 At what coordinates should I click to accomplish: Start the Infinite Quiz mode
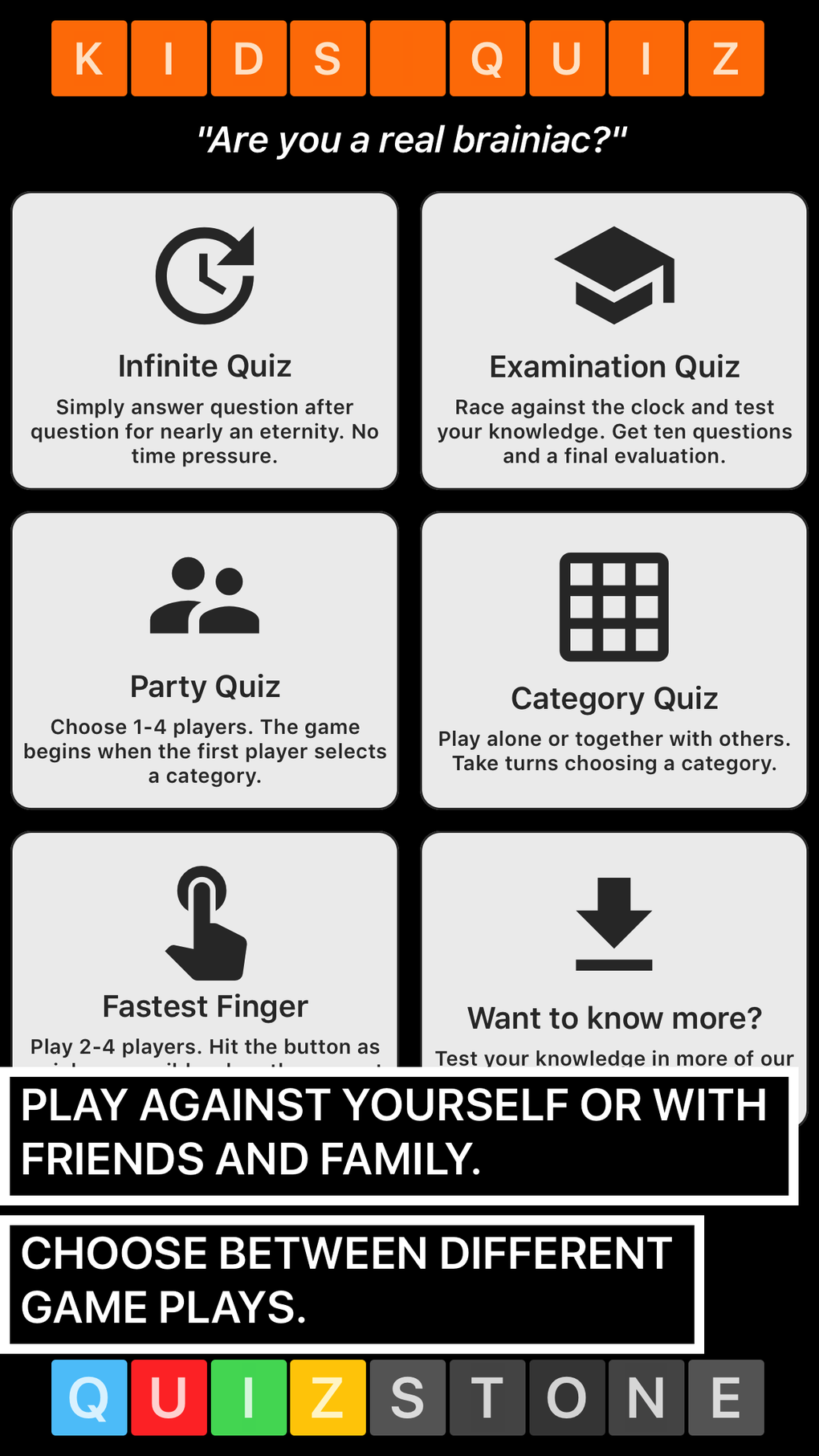tap(205, 341)
